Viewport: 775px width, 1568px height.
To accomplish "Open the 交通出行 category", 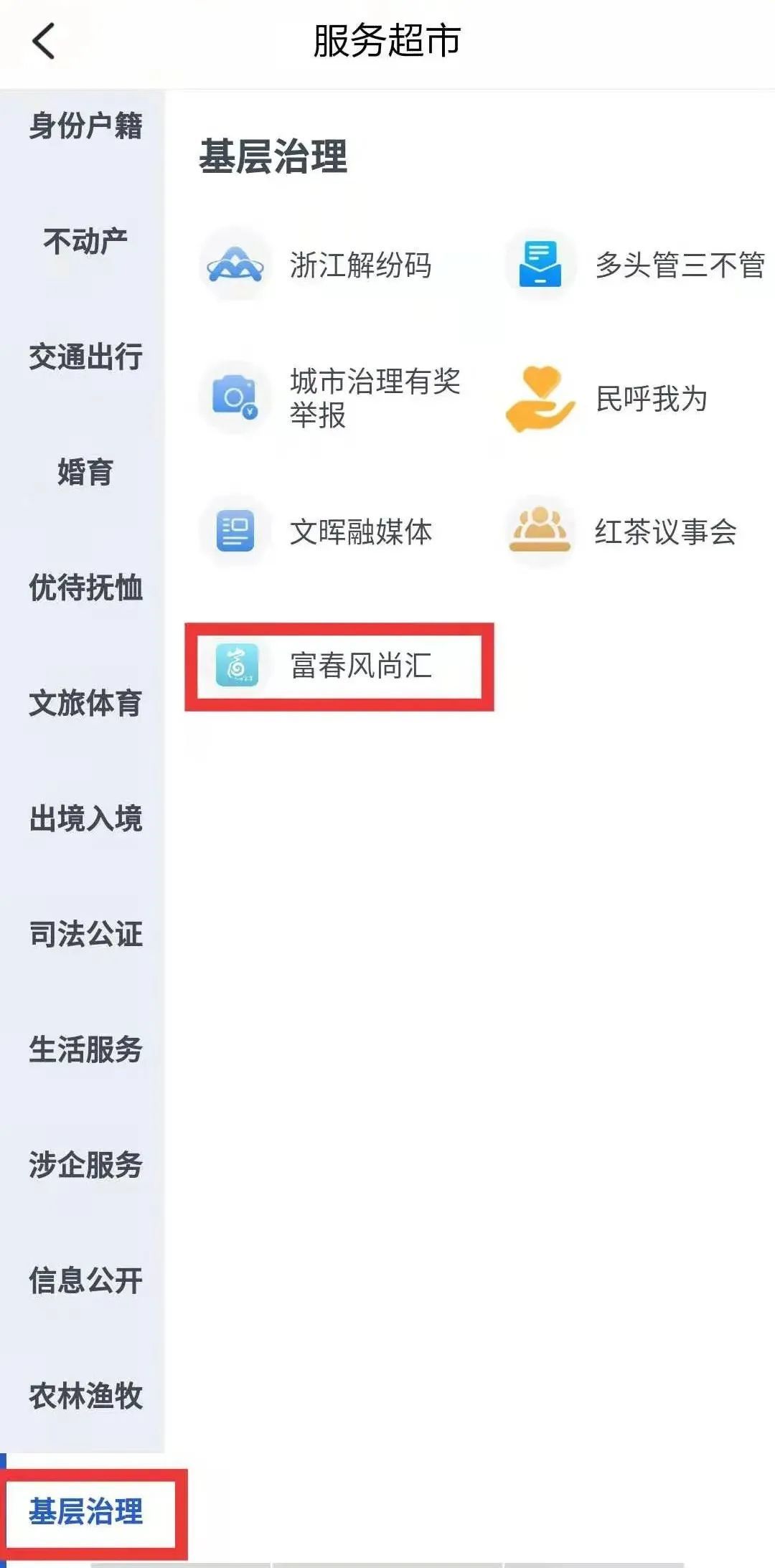I will click(85, 356).
